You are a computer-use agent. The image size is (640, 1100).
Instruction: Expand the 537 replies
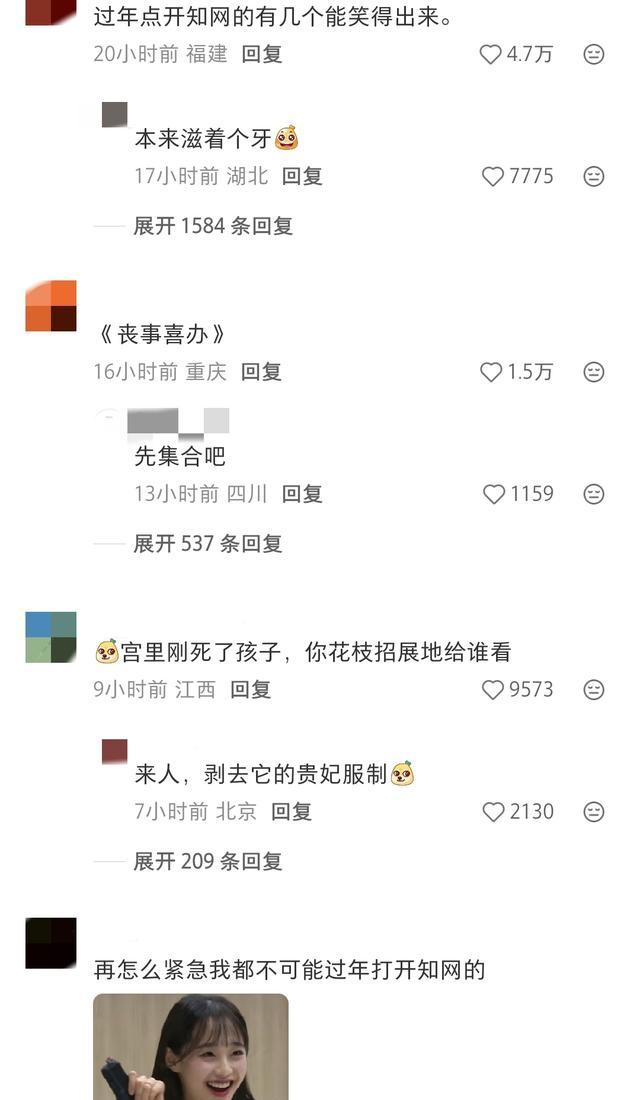[x=207, y=544]
